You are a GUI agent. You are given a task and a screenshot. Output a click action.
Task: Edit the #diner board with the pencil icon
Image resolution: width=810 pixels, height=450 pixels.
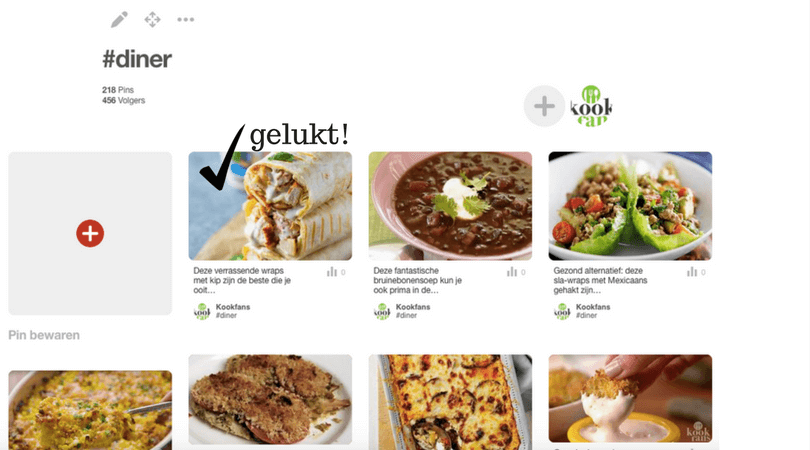[x=119, y=20]
